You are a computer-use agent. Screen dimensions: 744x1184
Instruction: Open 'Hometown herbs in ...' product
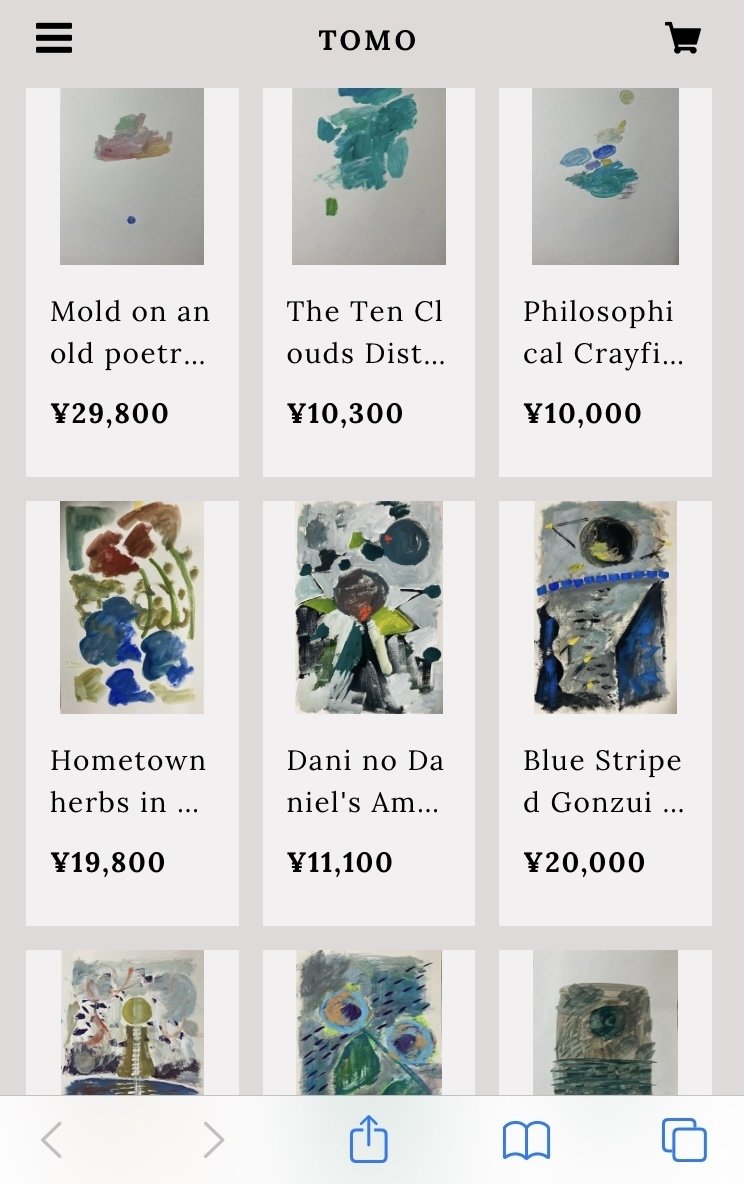[132, 712]
